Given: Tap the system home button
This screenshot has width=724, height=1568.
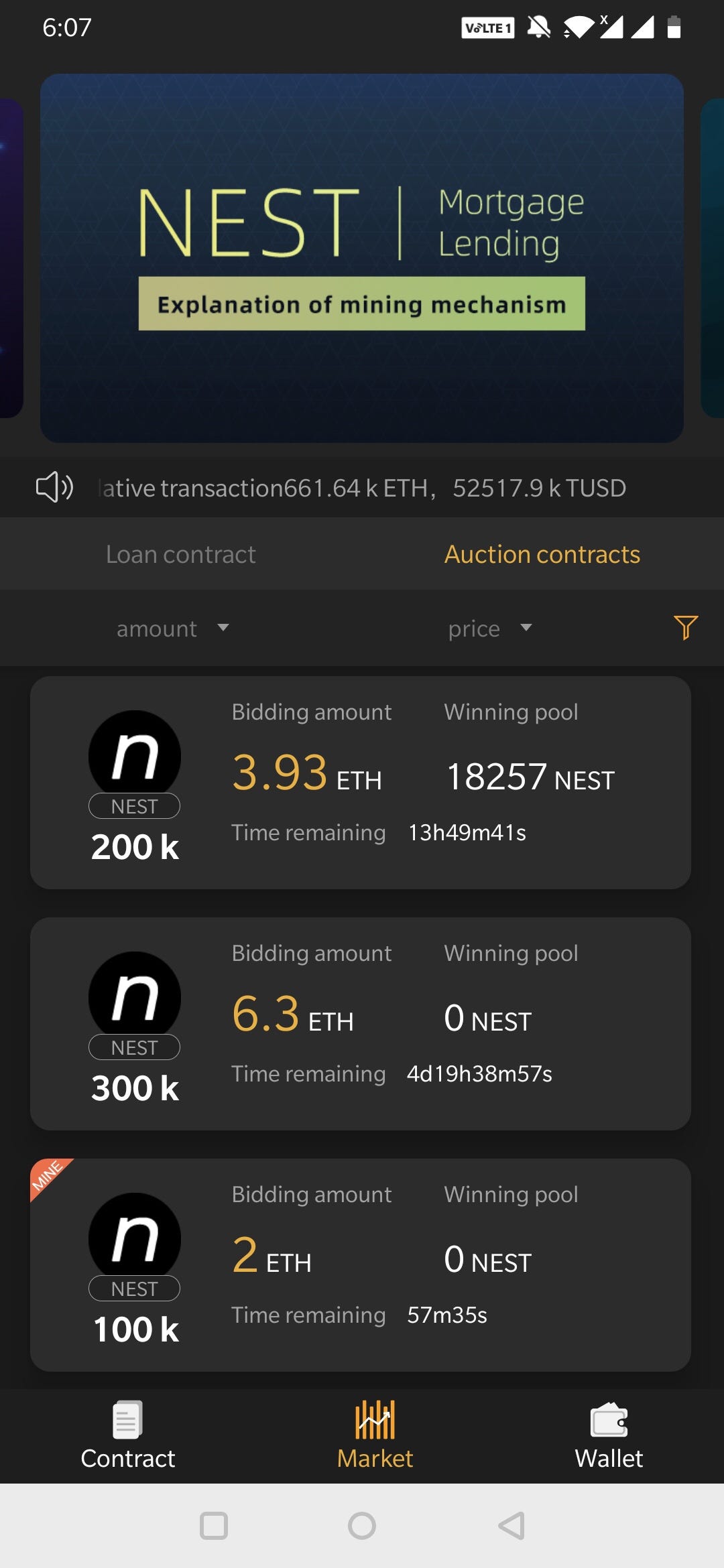Looking at the screenshot, I should click(x=362, y=1526).
